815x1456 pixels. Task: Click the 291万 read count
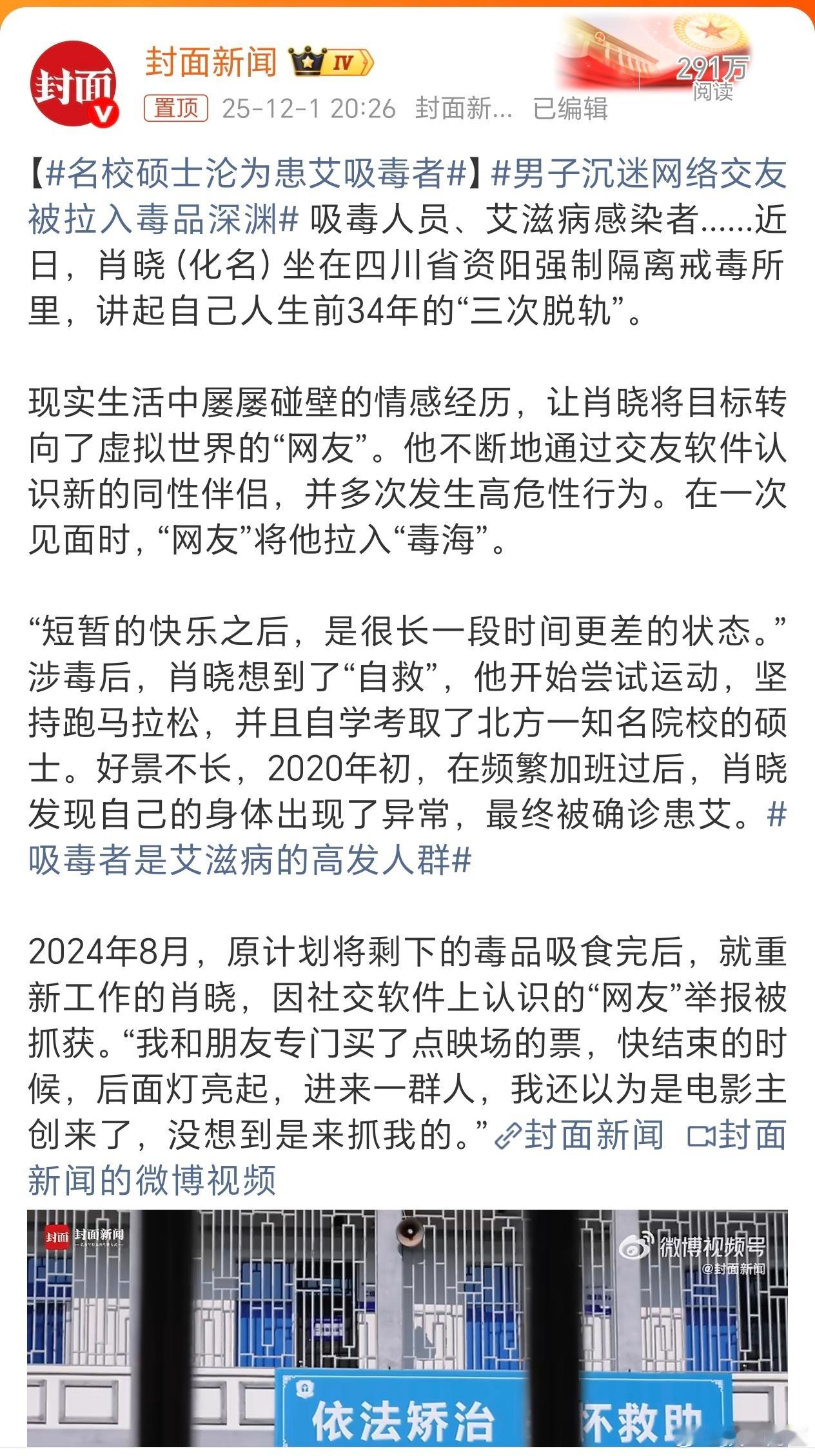[x=712, y=74]
